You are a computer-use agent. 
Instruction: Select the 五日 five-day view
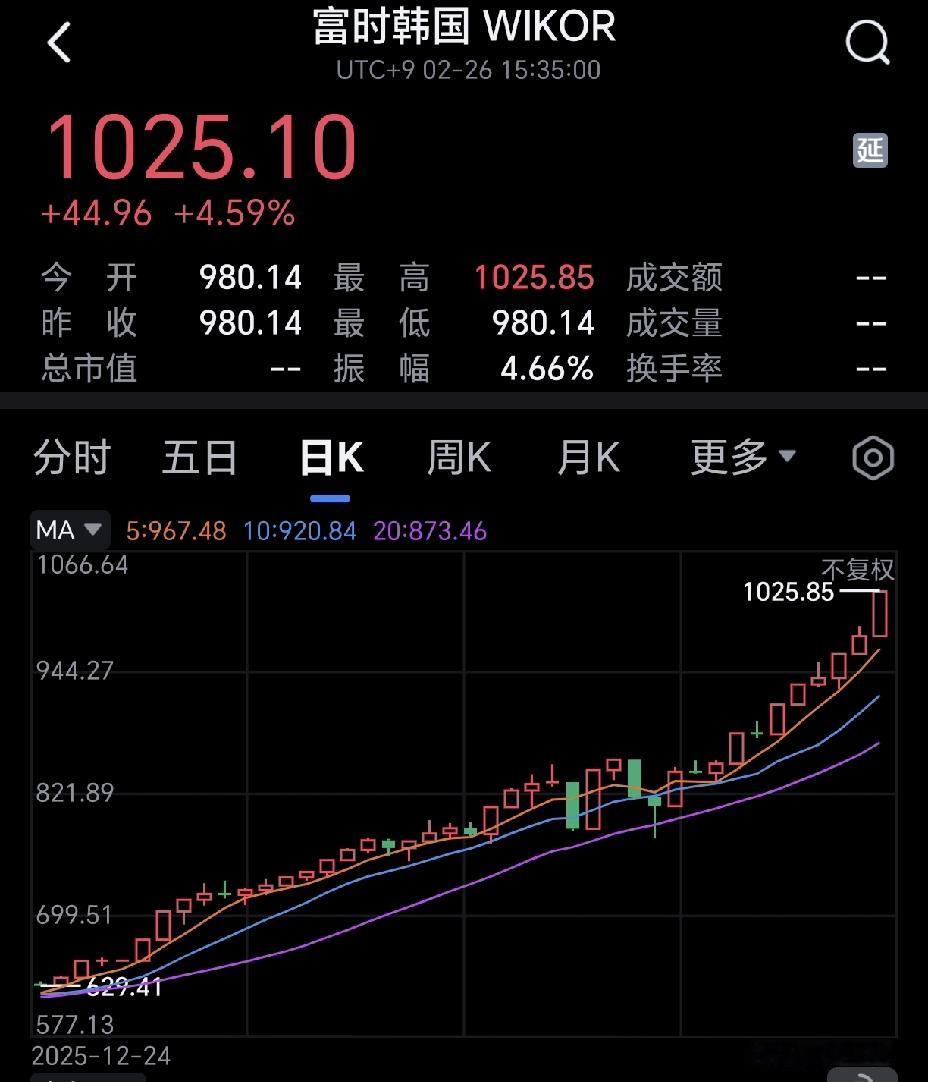click(199, 457)
